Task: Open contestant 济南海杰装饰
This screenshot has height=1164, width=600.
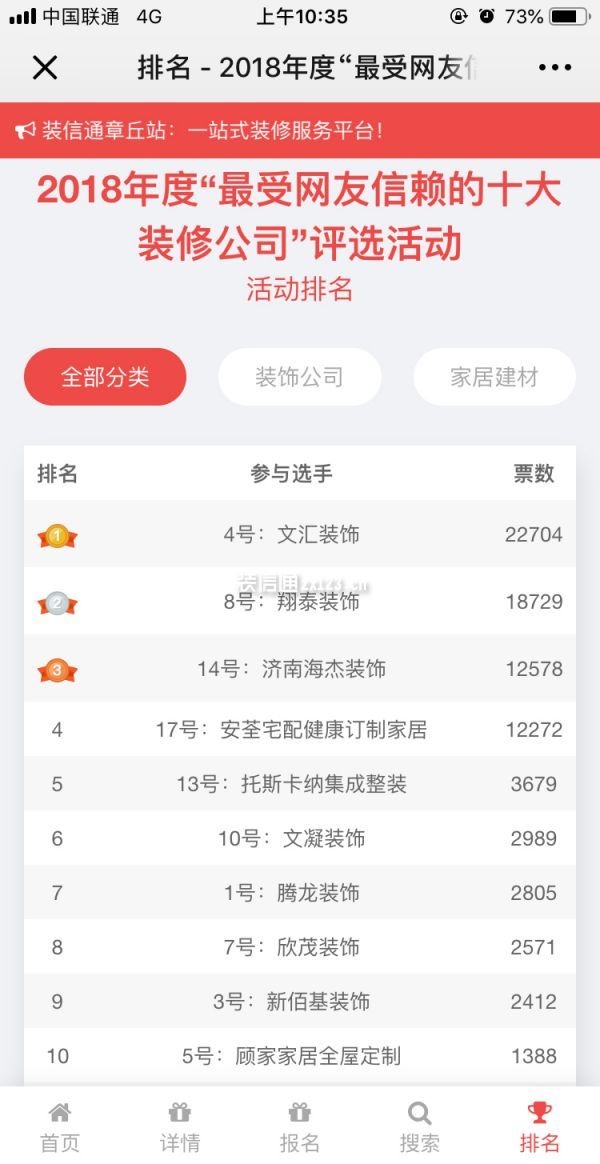Action: point(300,669)
